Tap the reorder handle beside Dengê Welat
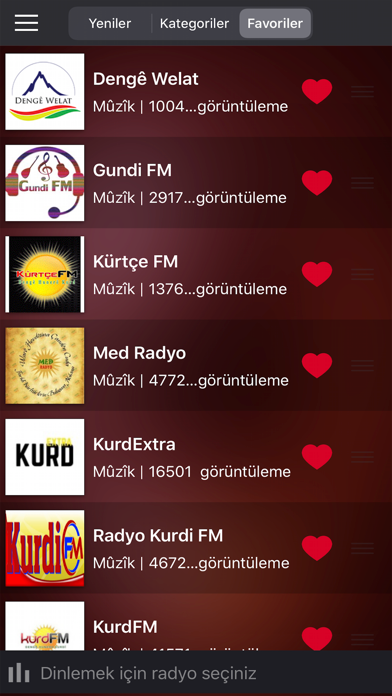The image size is (392, 696). [x=363, y=91]
